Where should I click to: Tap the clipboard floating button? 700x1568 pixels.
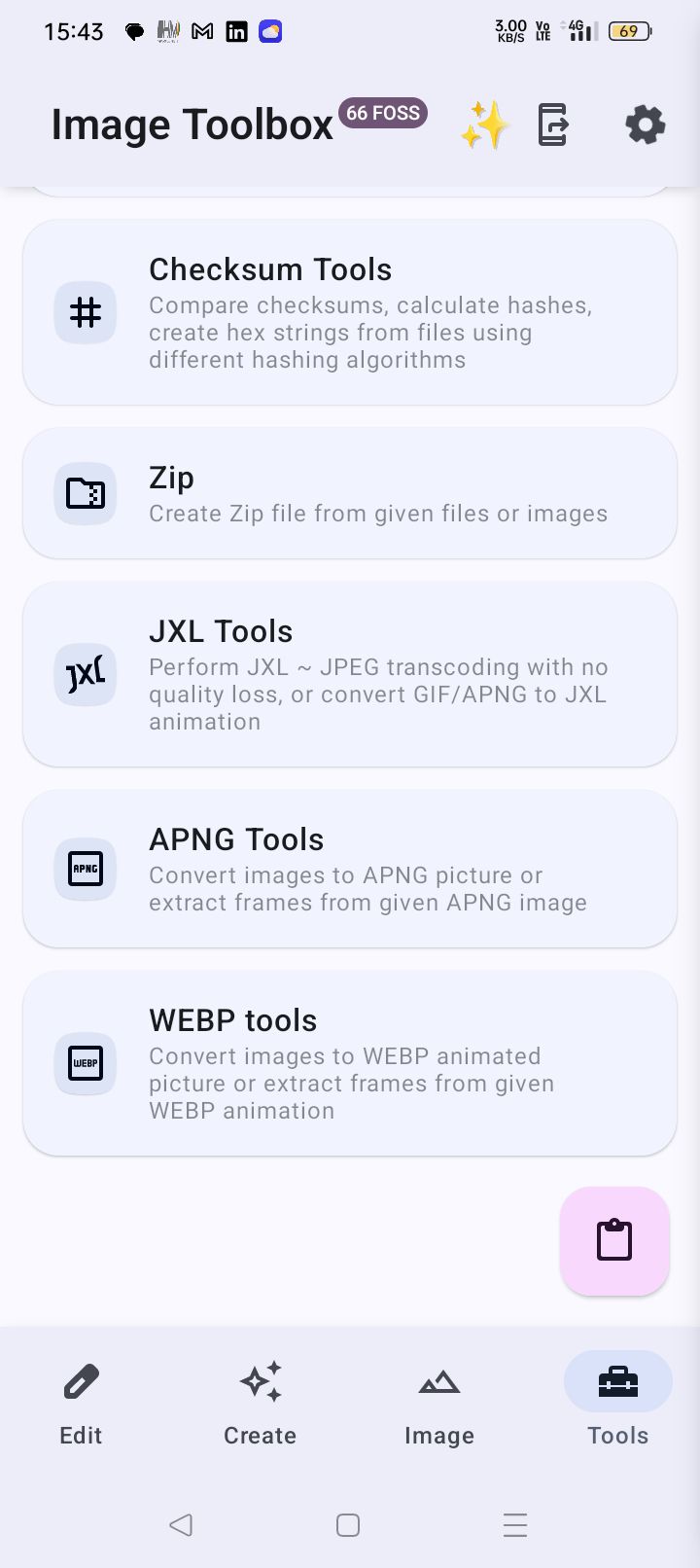coord(614,1241)
